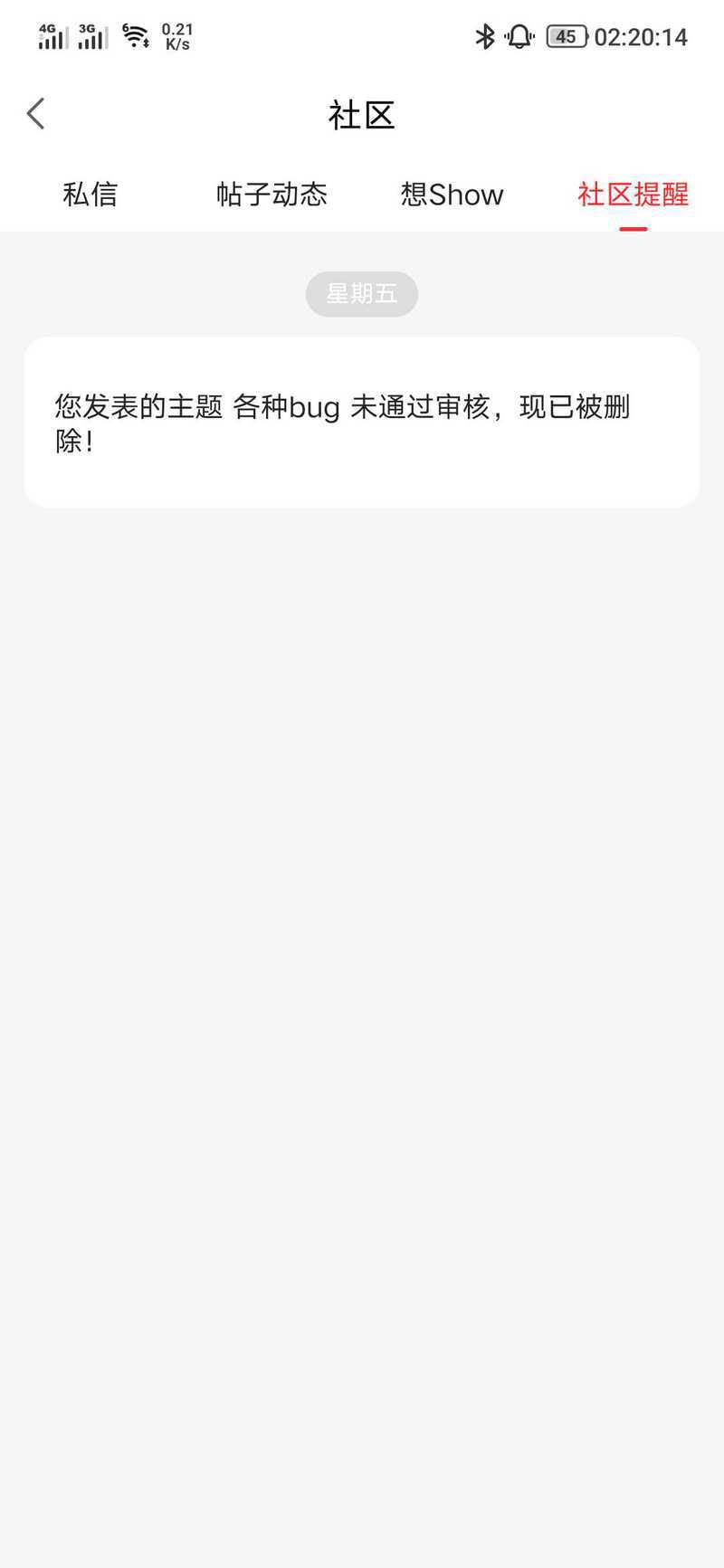Open the 想Show tab
Image resolution: width=724 pixels, height=1568 pixels.
(452, 195)
